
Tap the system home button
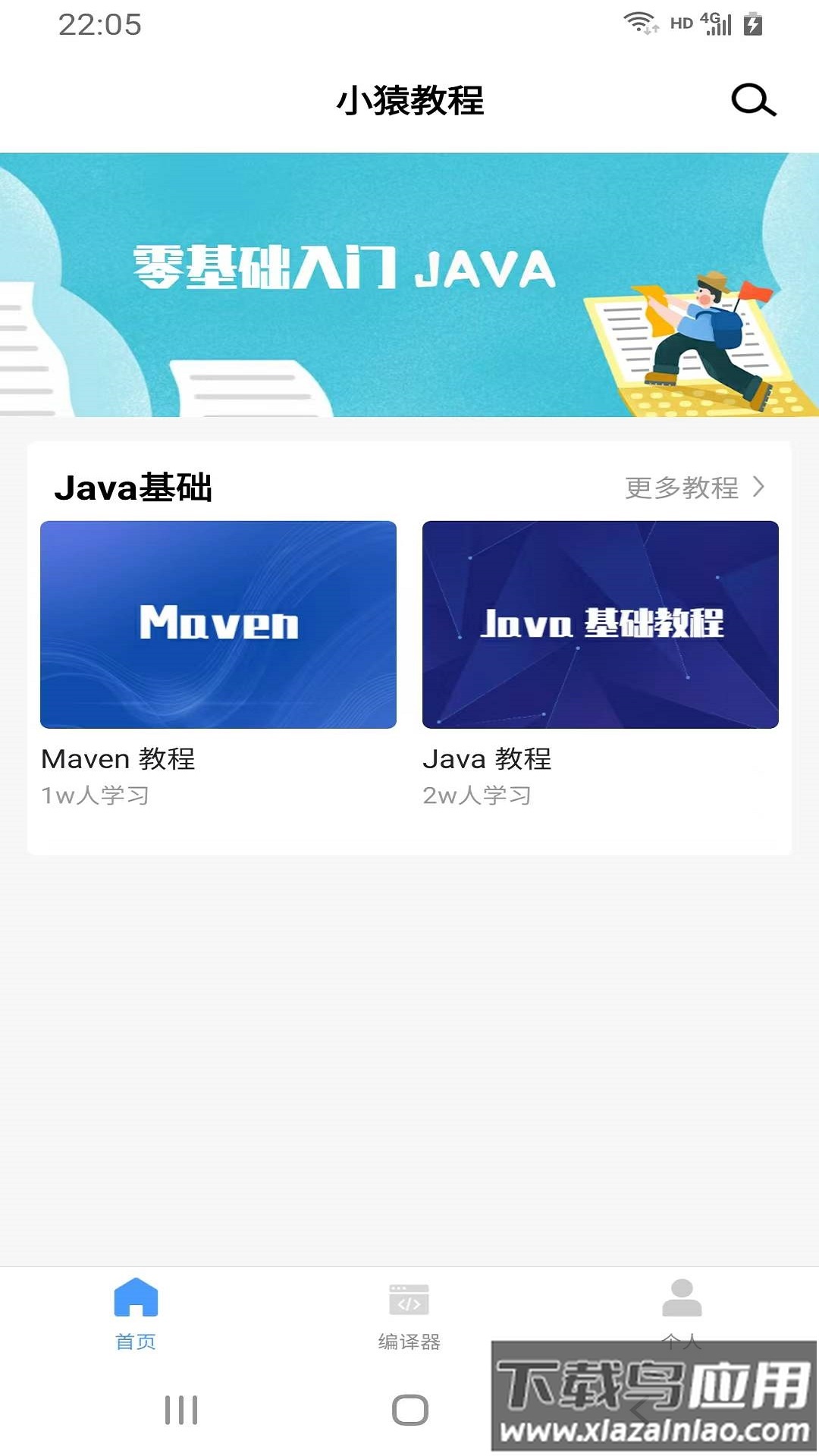coord(409,1410)
